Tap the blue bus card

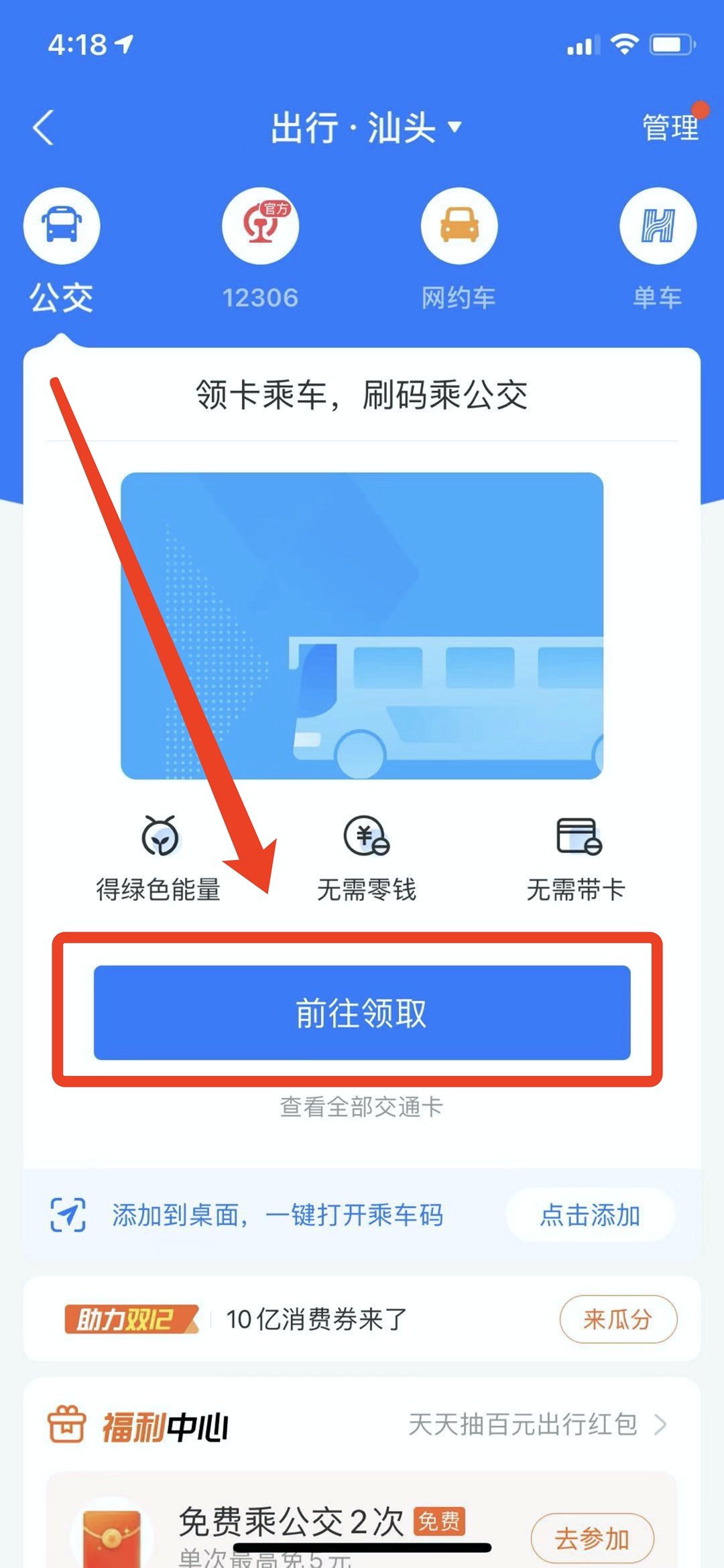[361, 625]
